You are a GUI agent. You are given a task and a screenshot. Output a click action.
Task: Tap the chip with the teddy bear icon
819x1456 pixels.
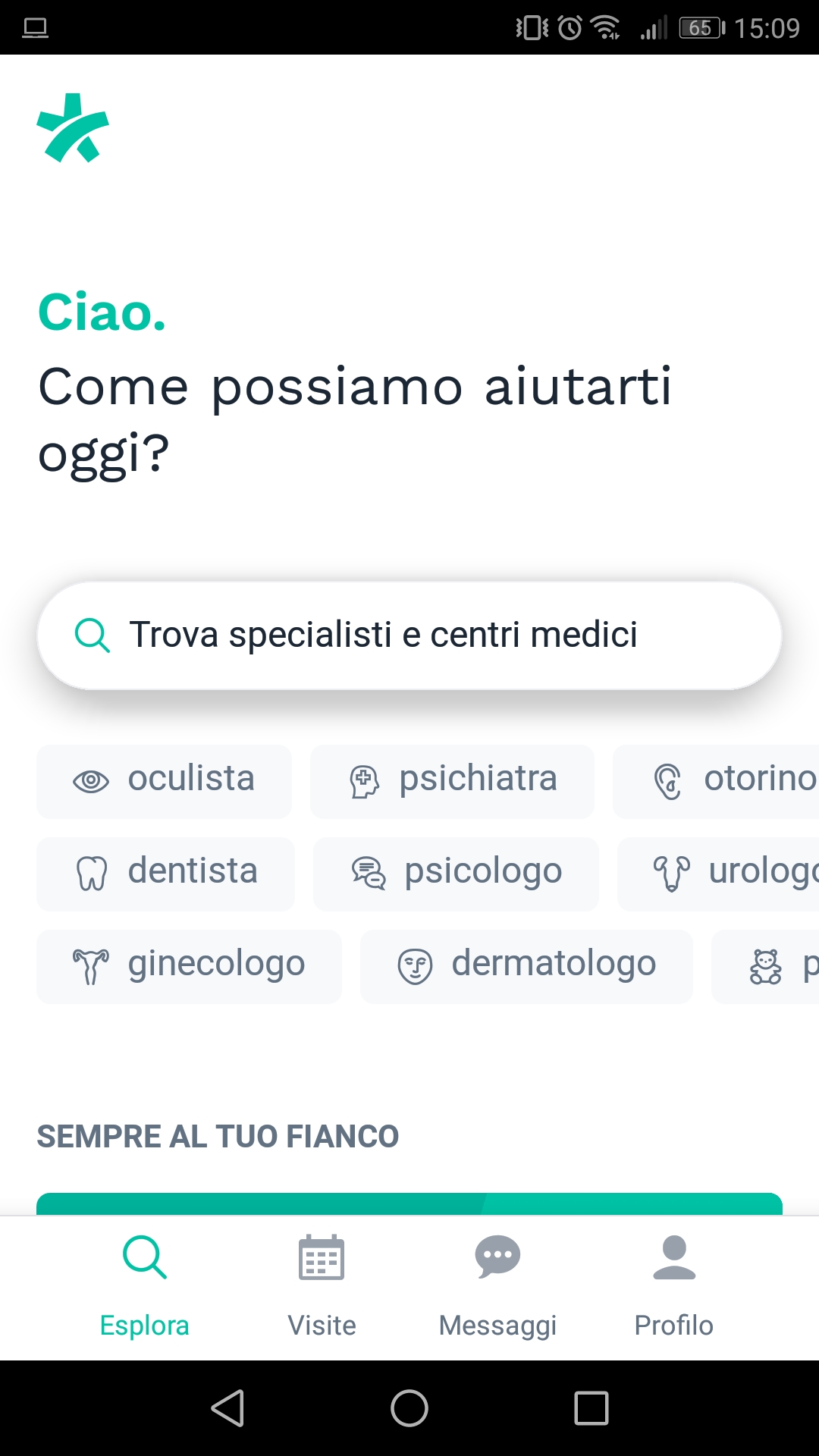766,966
